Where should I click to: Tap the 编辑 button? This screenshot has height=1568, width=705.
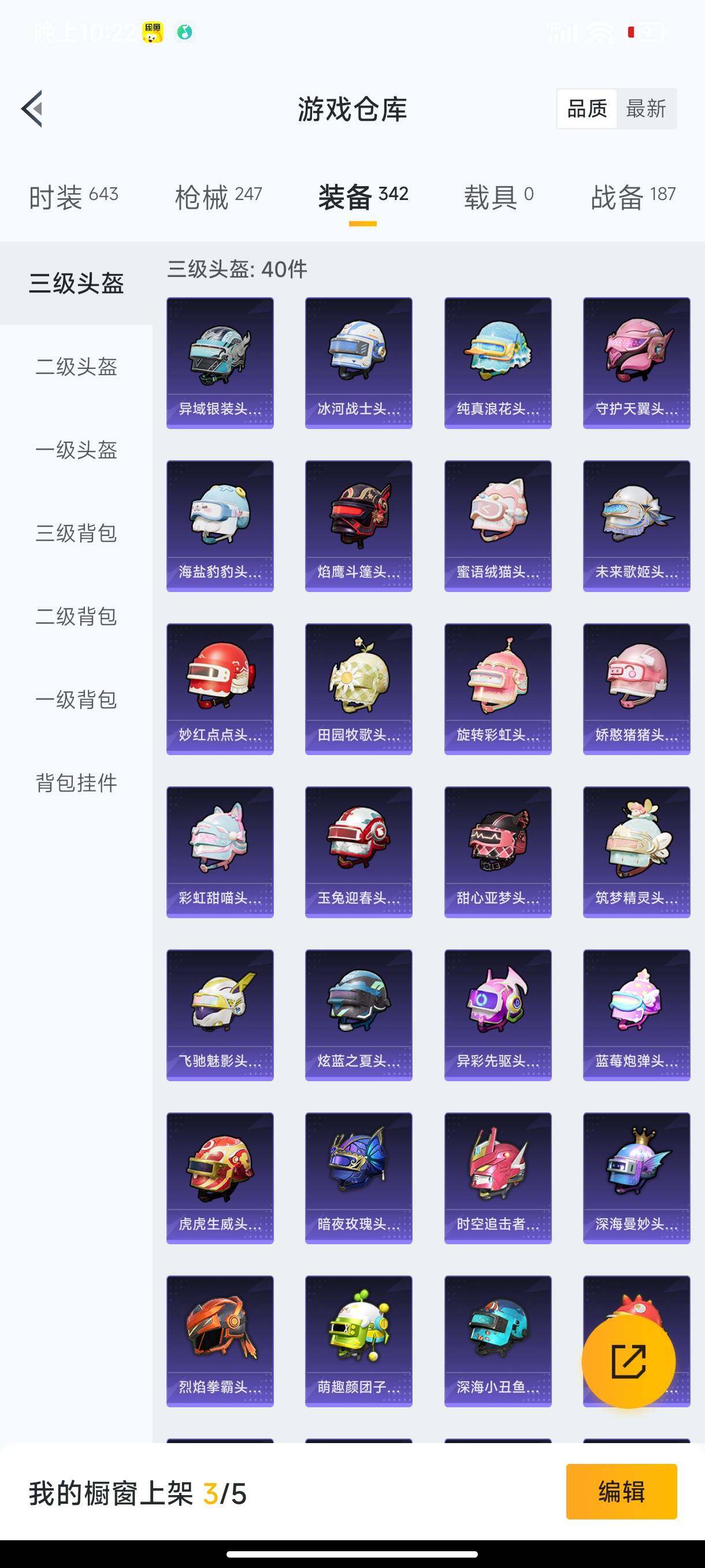pyautogui.click(x=621, y=1492)
